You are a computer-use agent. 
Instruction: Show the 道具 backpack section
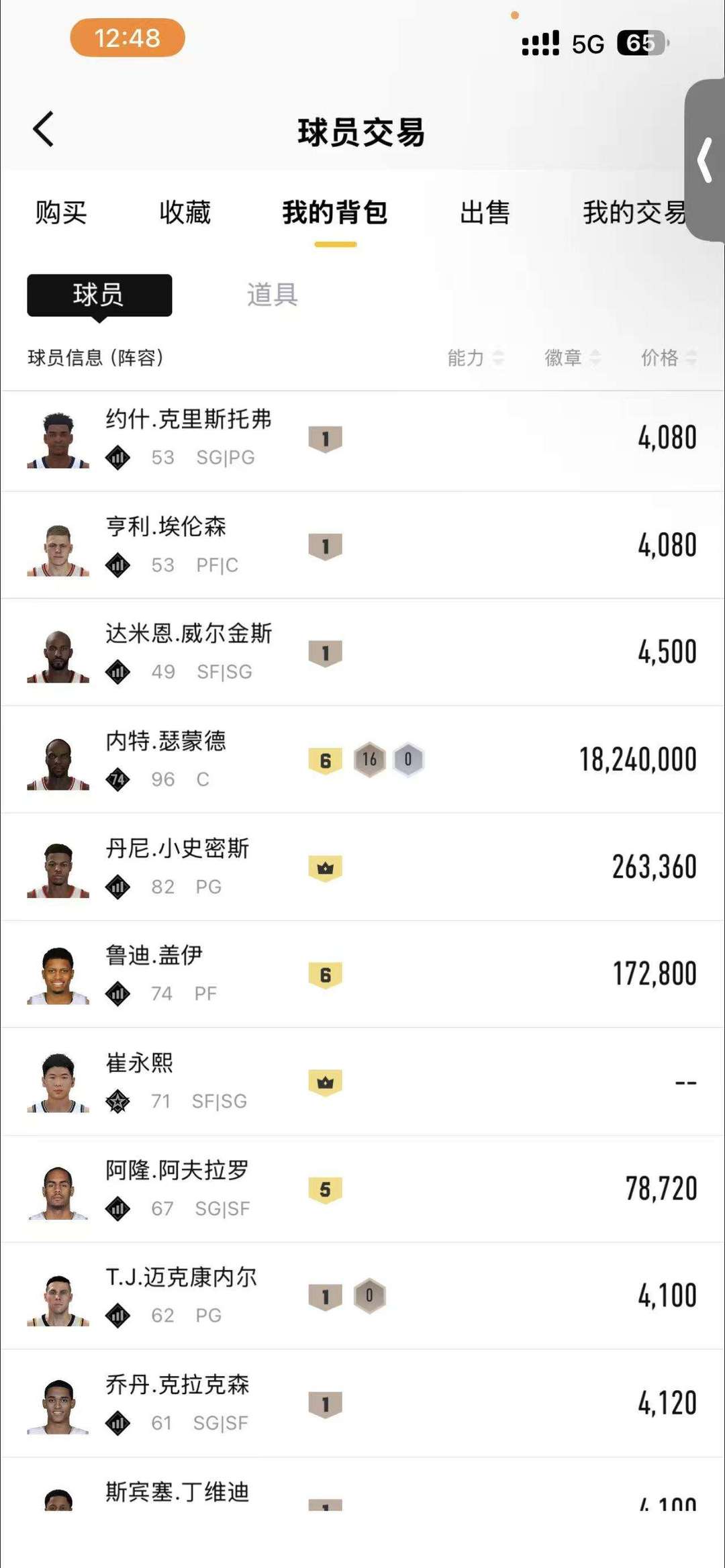[272, 295]
